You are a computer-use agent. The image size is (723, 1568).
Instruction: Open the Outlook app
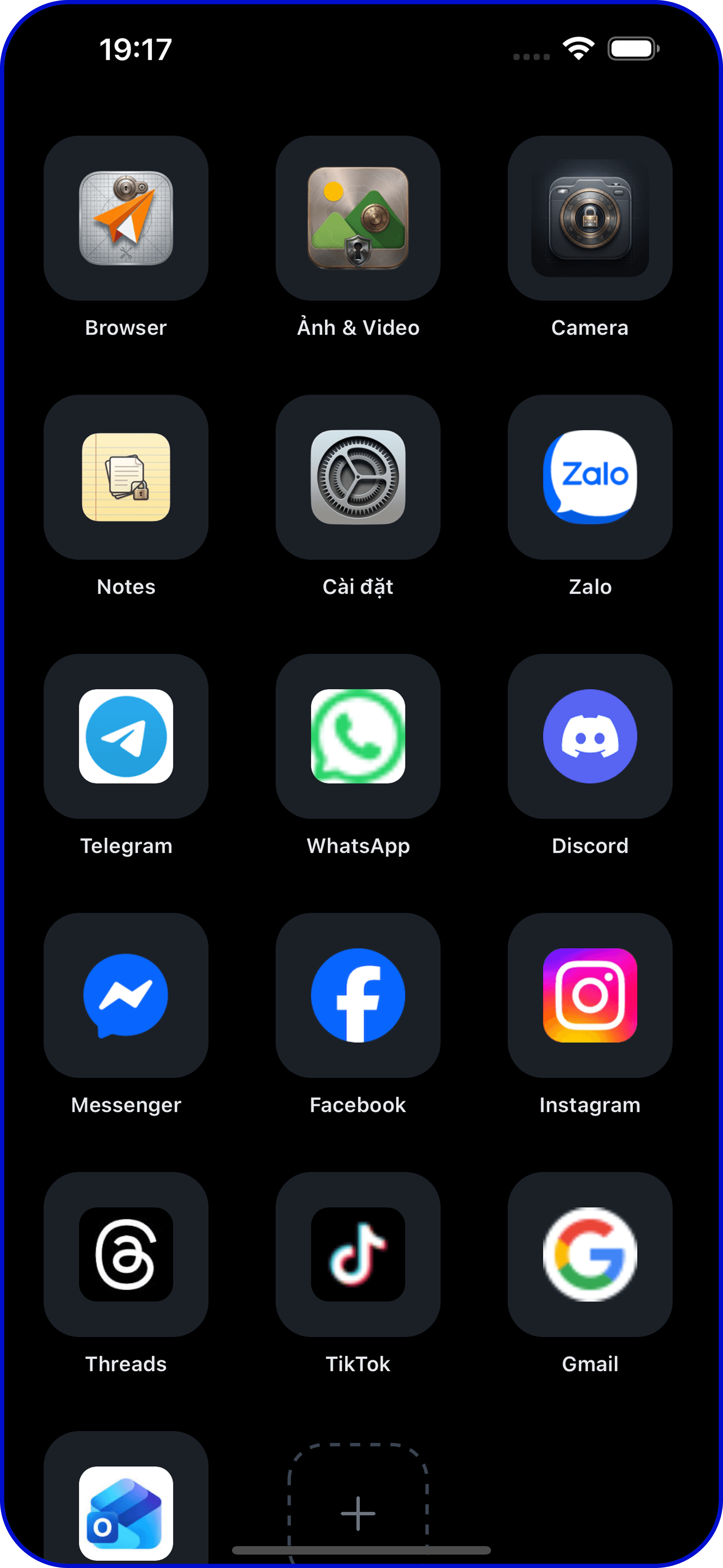pos(126,1509)
